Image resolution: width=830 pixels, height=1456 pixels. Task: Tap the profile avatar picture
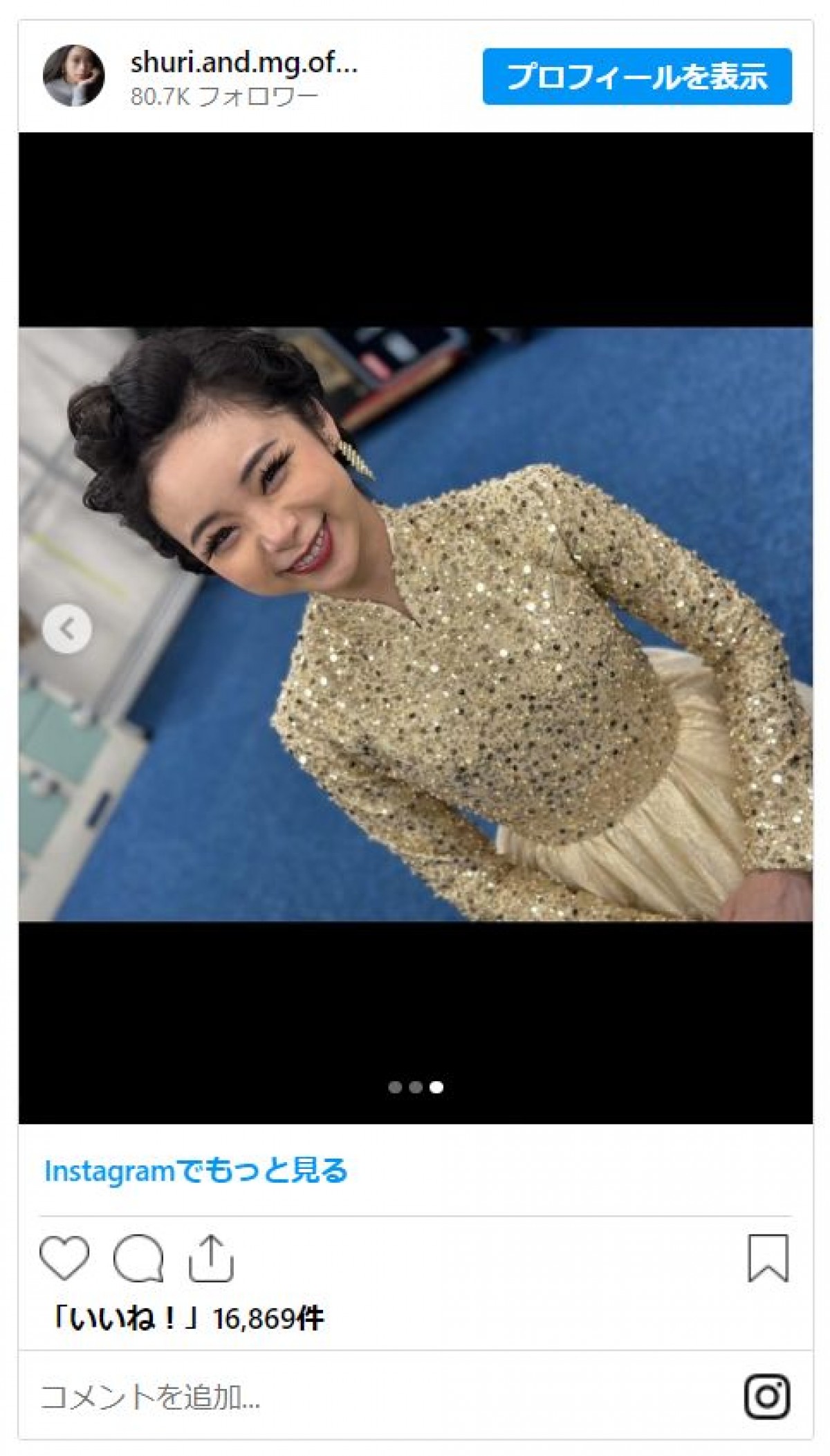(x=74, y=76)
